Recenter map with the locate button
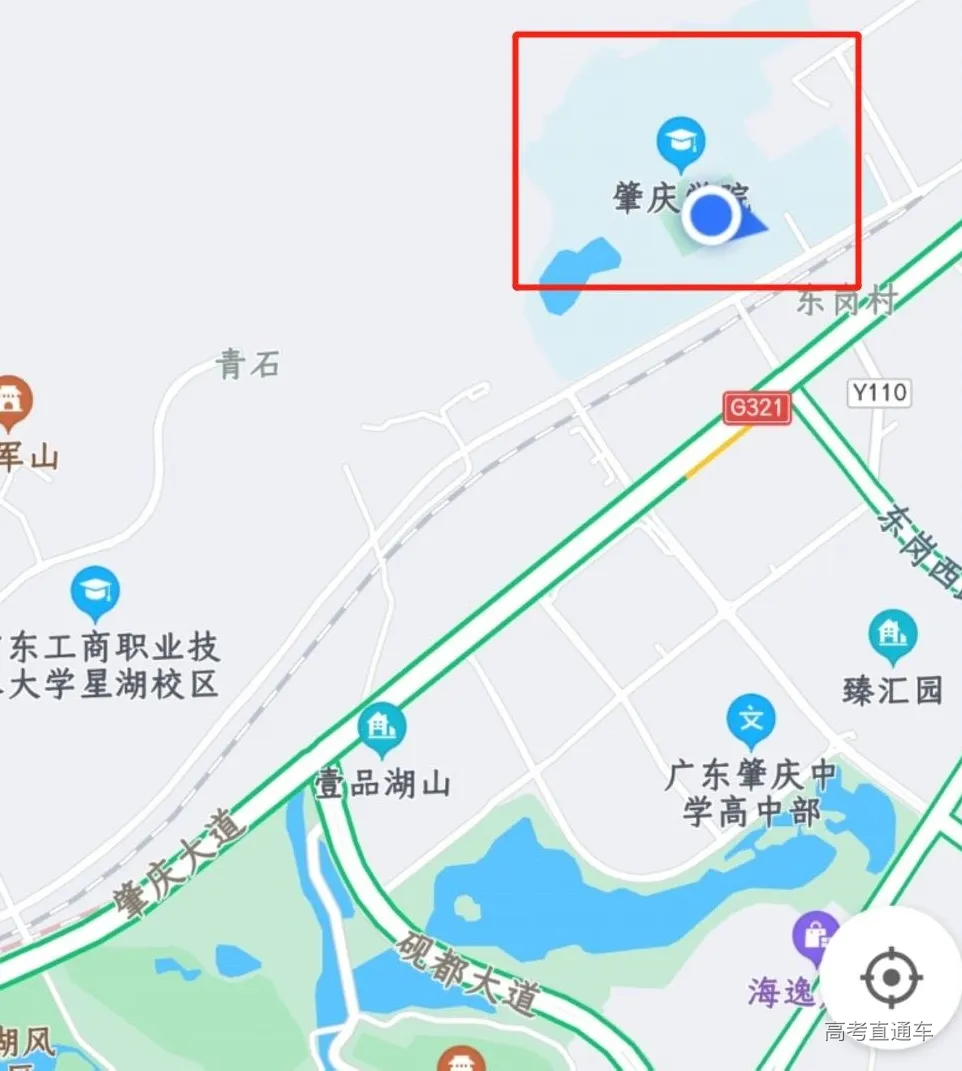 (890, 976)
